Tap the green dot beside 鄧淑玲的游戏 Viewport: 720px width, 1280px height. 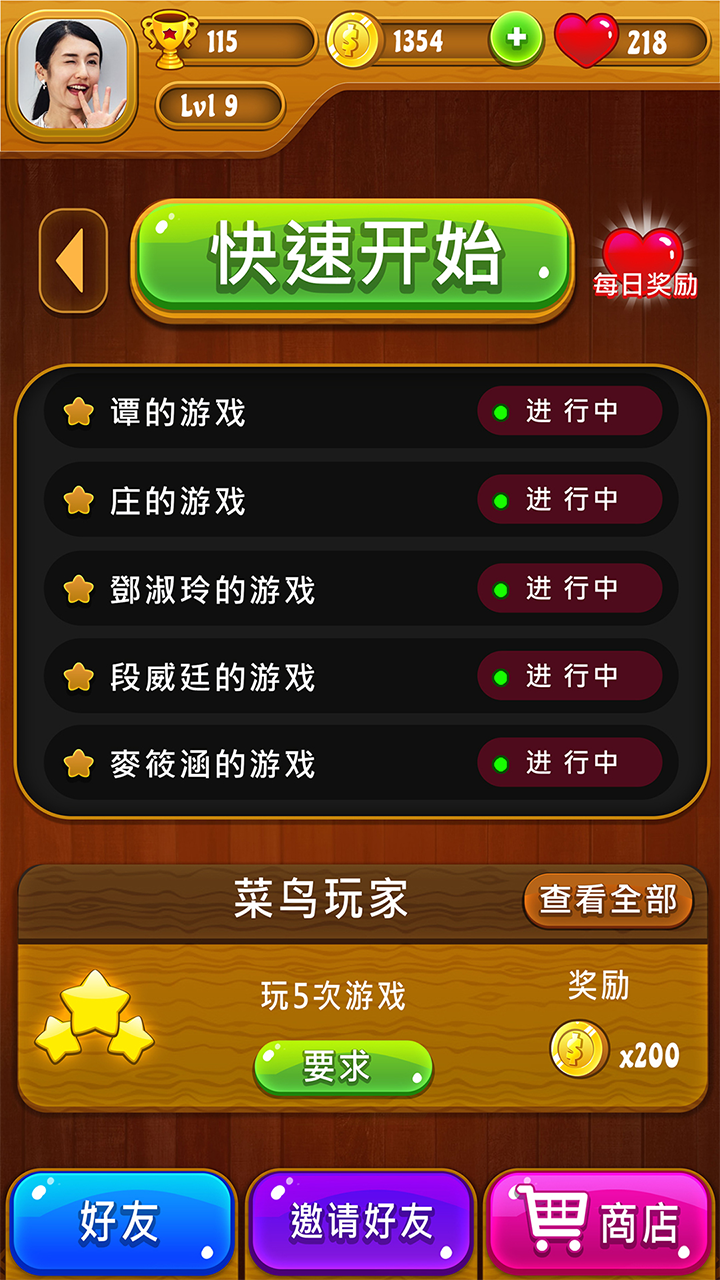(x=500, y=587)
